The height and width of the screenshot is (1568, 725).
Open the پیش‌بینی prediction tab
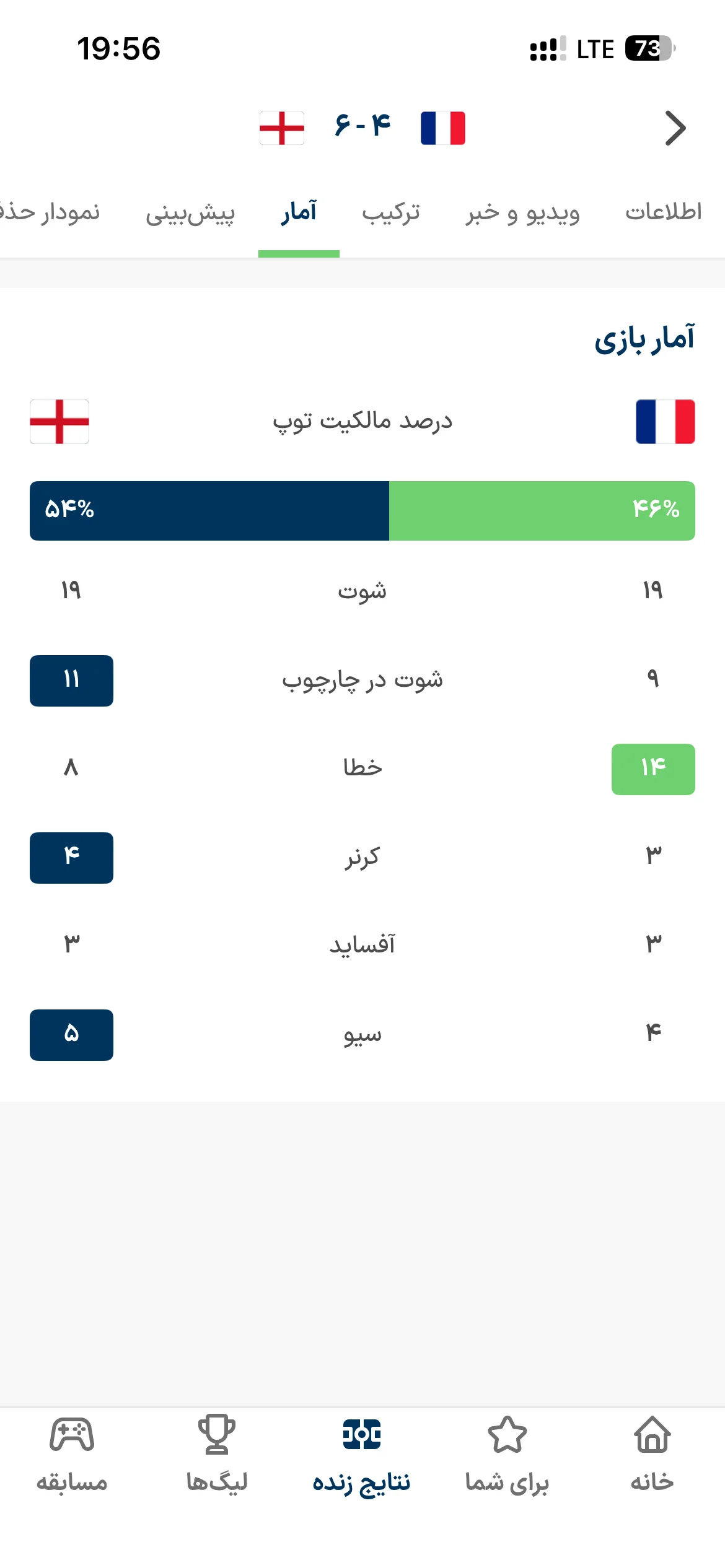click(190, 214)
